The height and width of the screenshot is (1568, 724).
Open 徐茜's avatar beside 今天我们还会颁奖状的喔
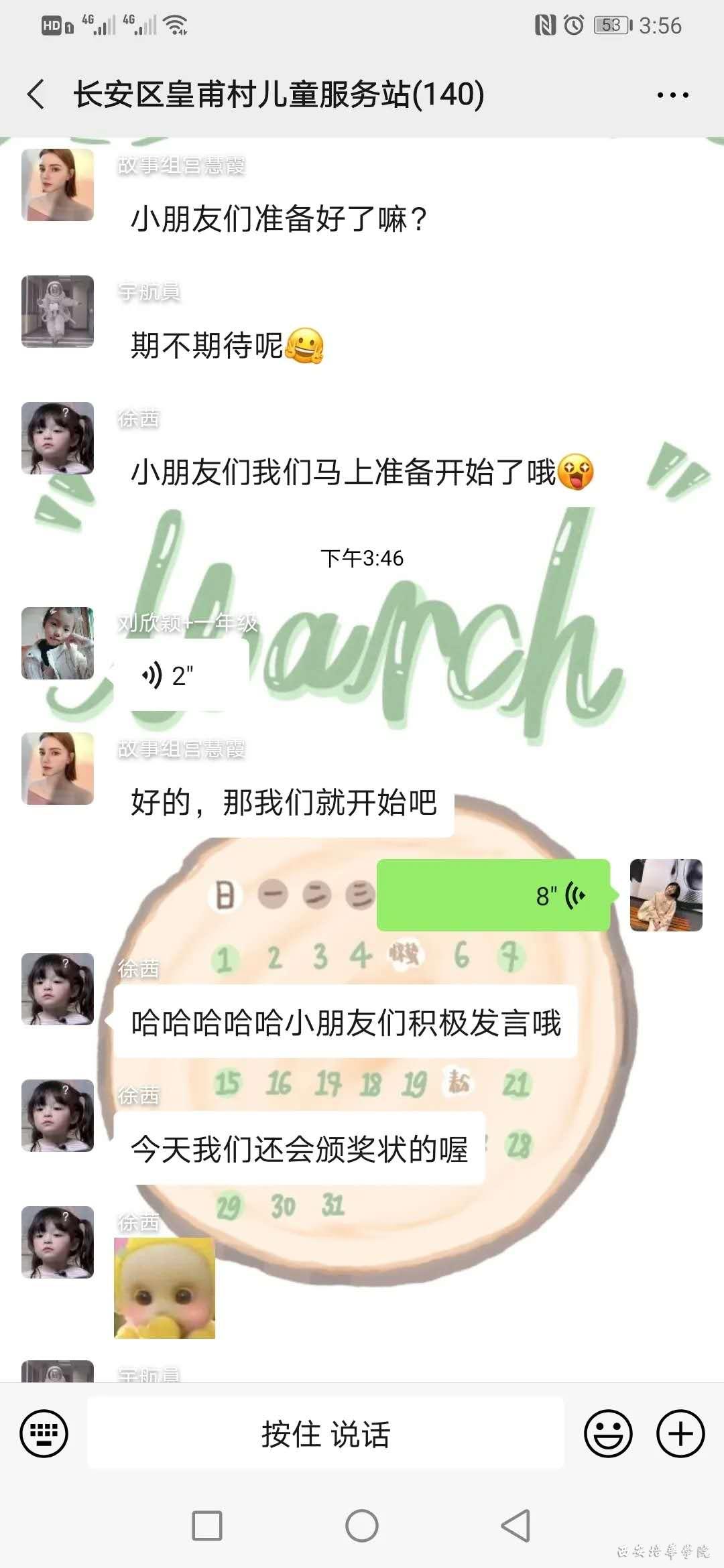coord(58,1116)
